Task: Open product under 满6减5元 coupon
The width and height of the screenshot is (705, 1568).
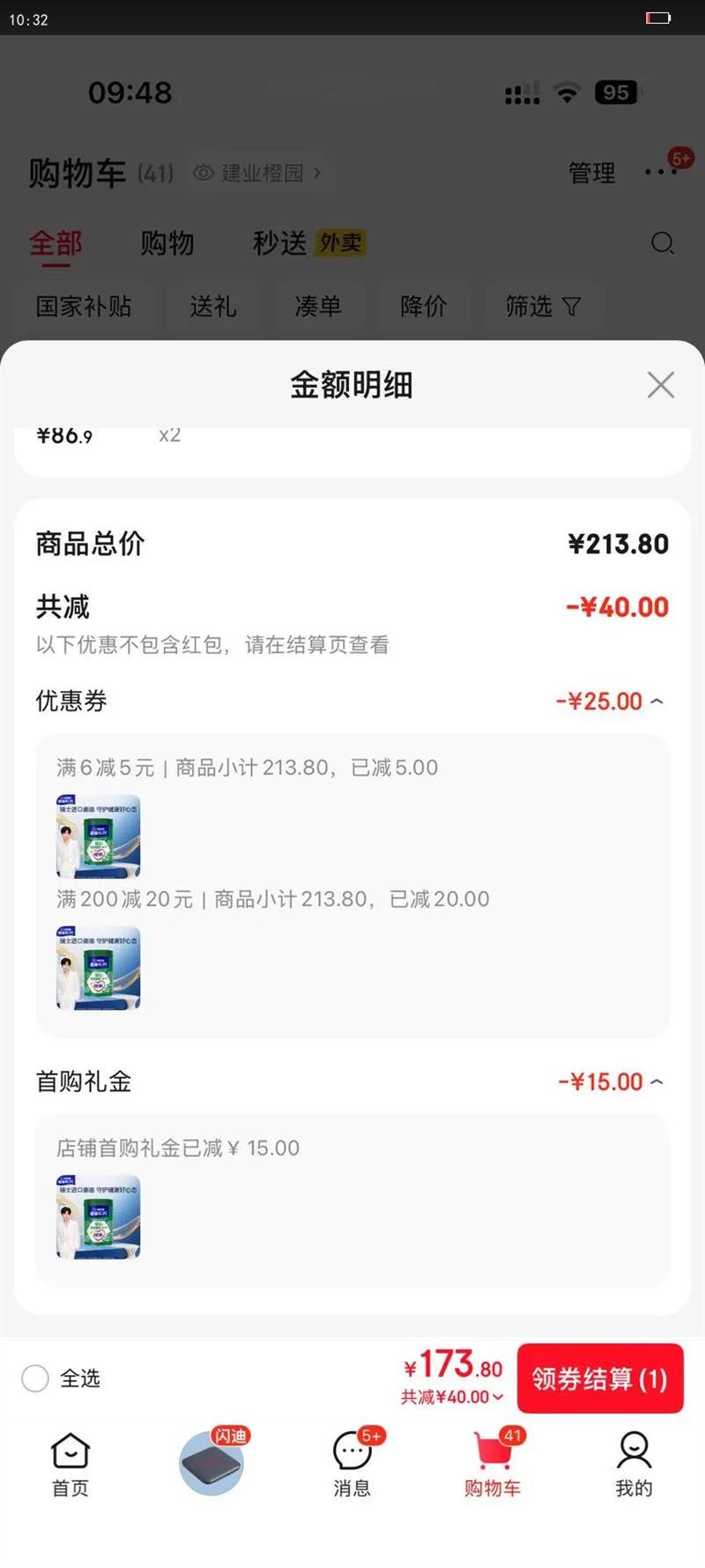Action: (99, 836)
